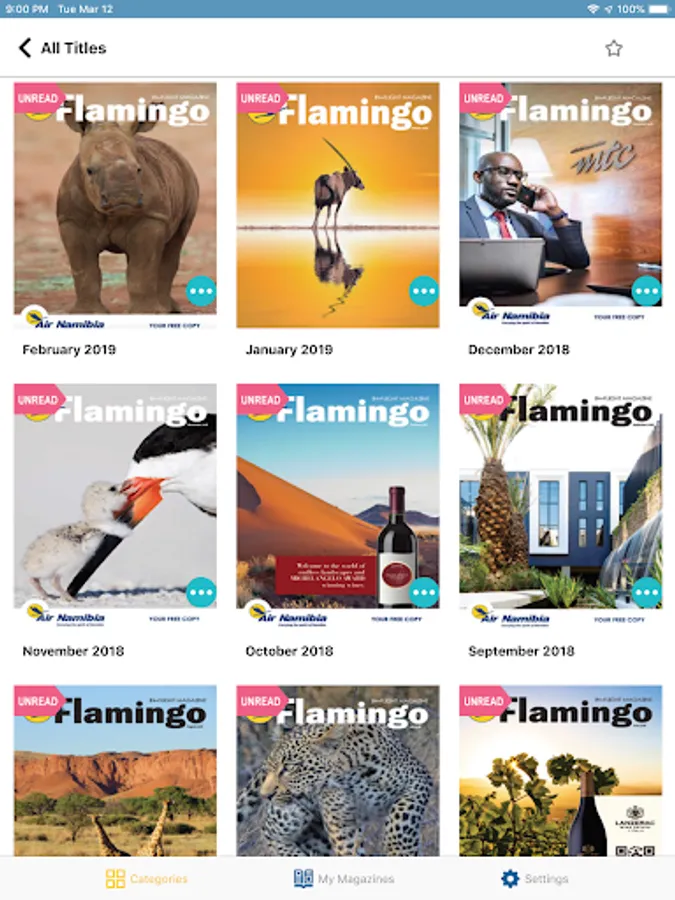
Task: Switch to the My Magazines tab
Action: pyautogui.click(x=344, y=878)
